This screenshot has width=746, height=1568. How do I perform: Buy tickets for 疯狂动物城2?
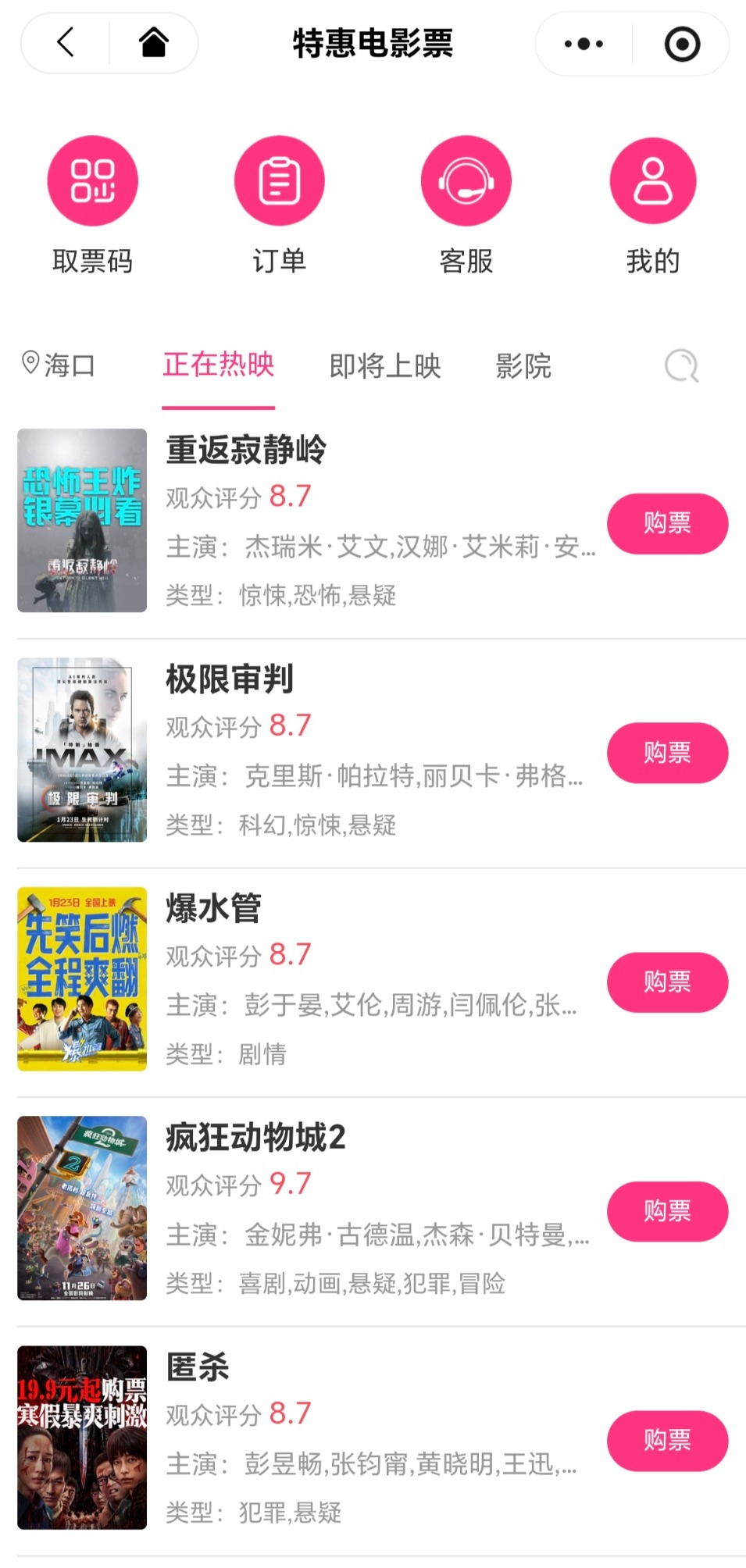pos(667,1211)
